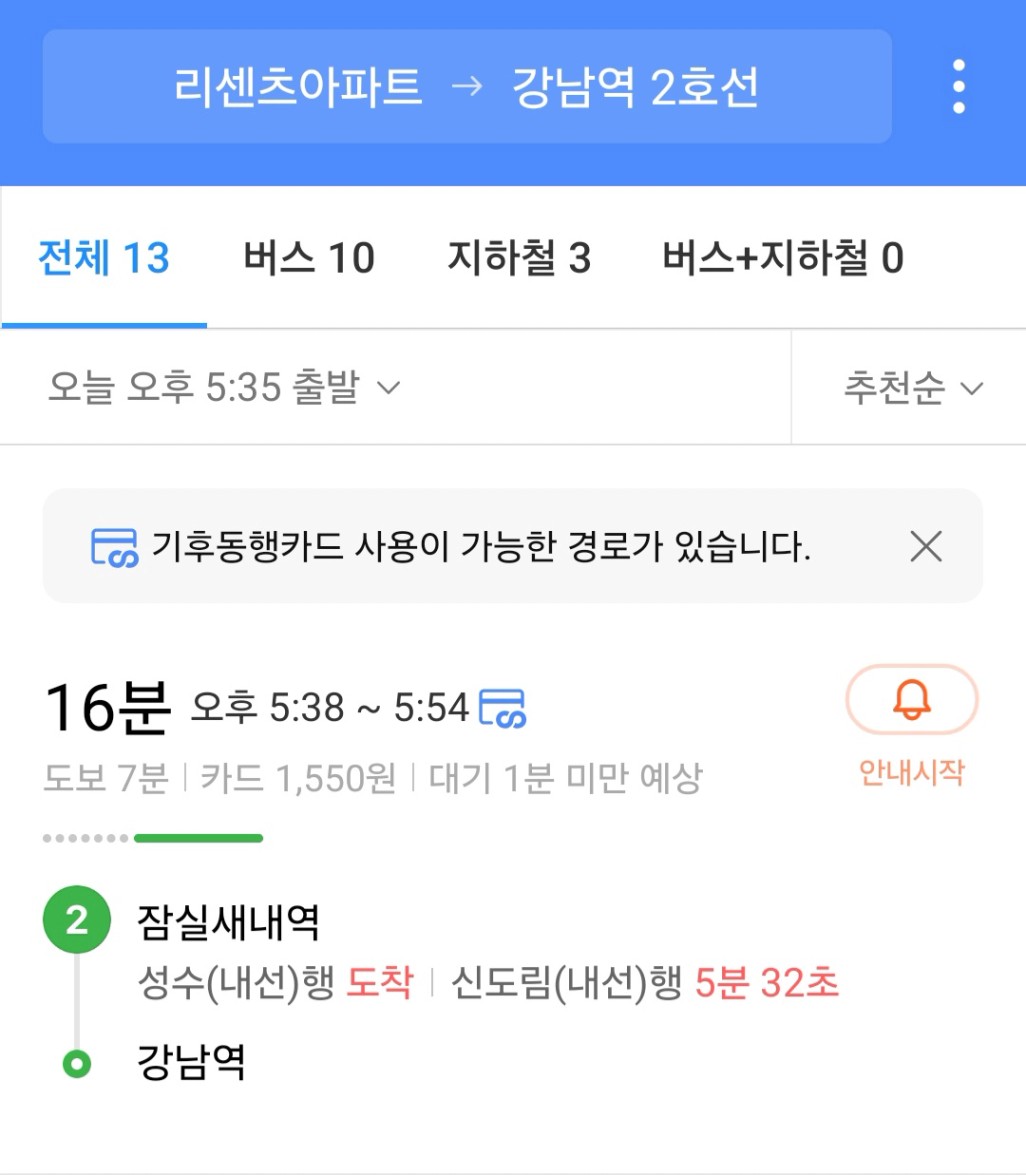Edit the 리센츠아파트 to 강남역 route field
1026x1175 pixels.
tap(466, 87)
